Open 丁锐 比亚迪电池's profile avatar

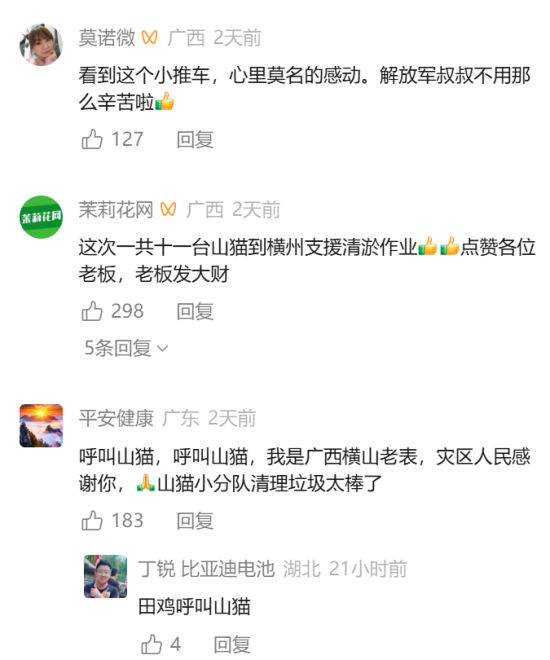point(105,576)
